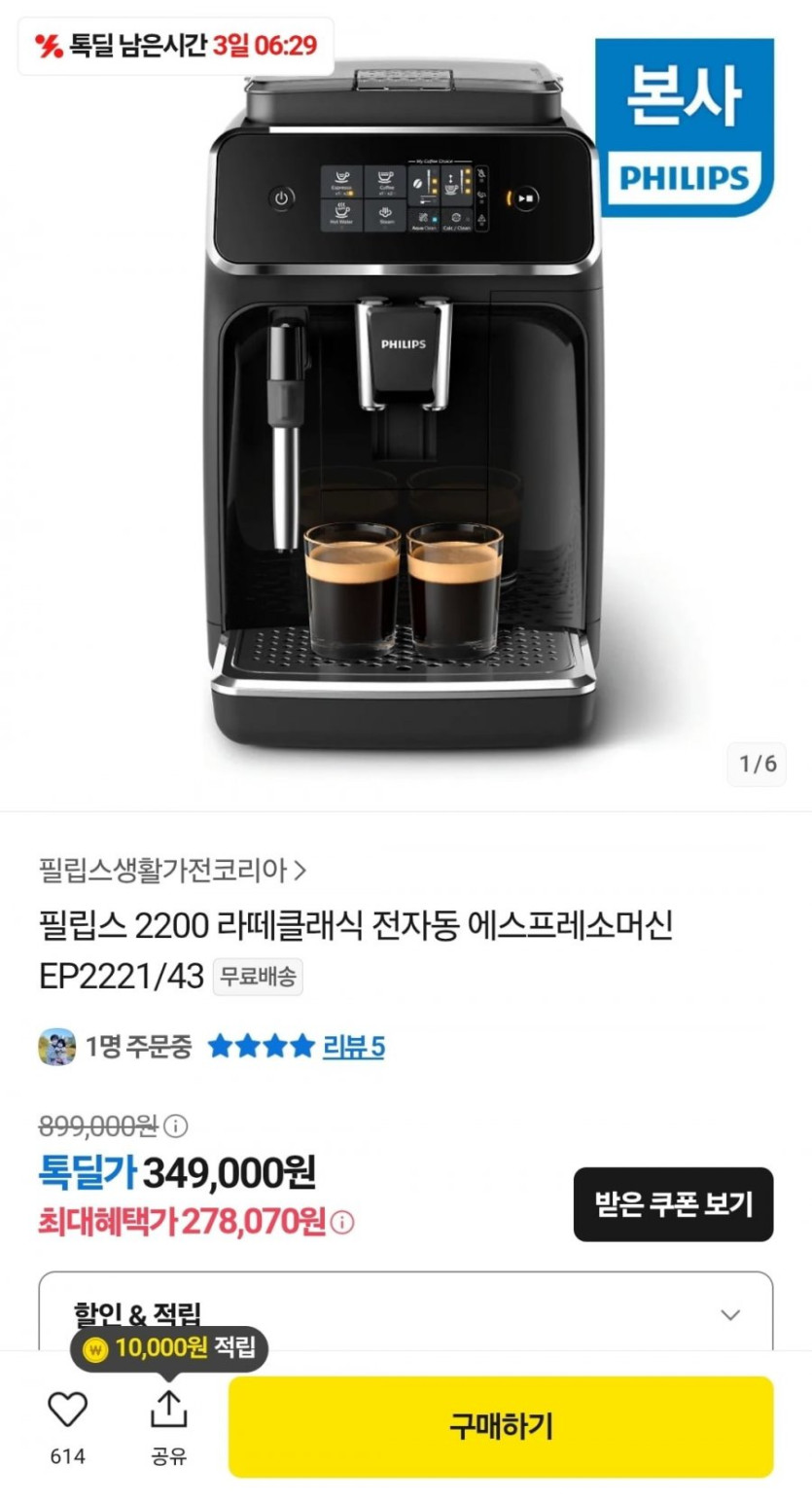Tap the 구매하기 purchase button
Screen dimensions: 812x1502
[x=500, y=1426]
